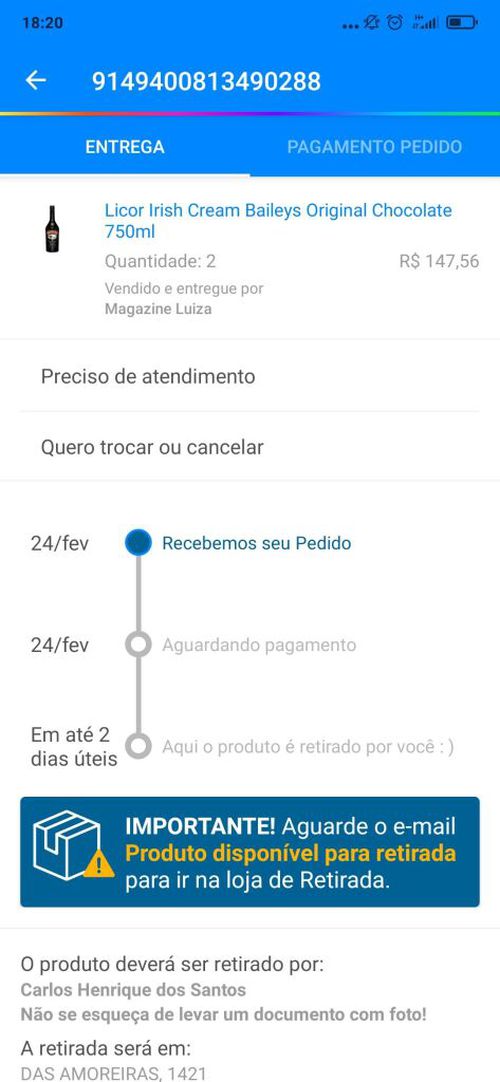Switch to the Pagamento Pedido tab

point(374,147)
